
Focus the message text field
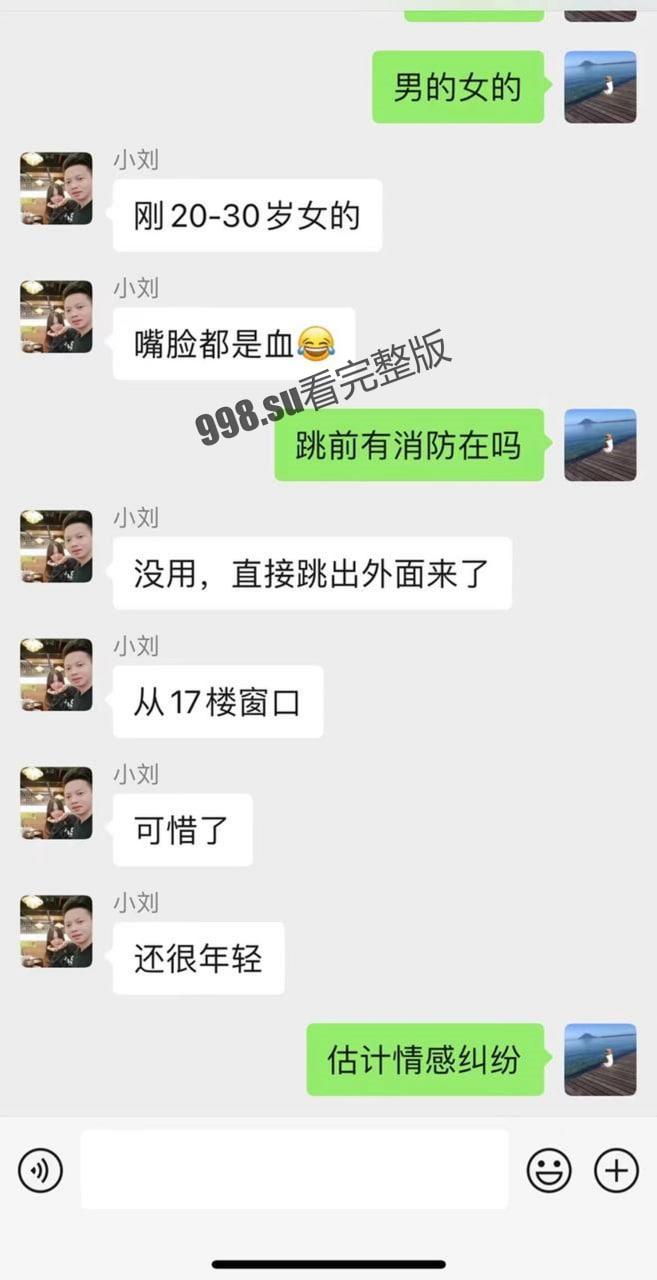(294, 1169)
